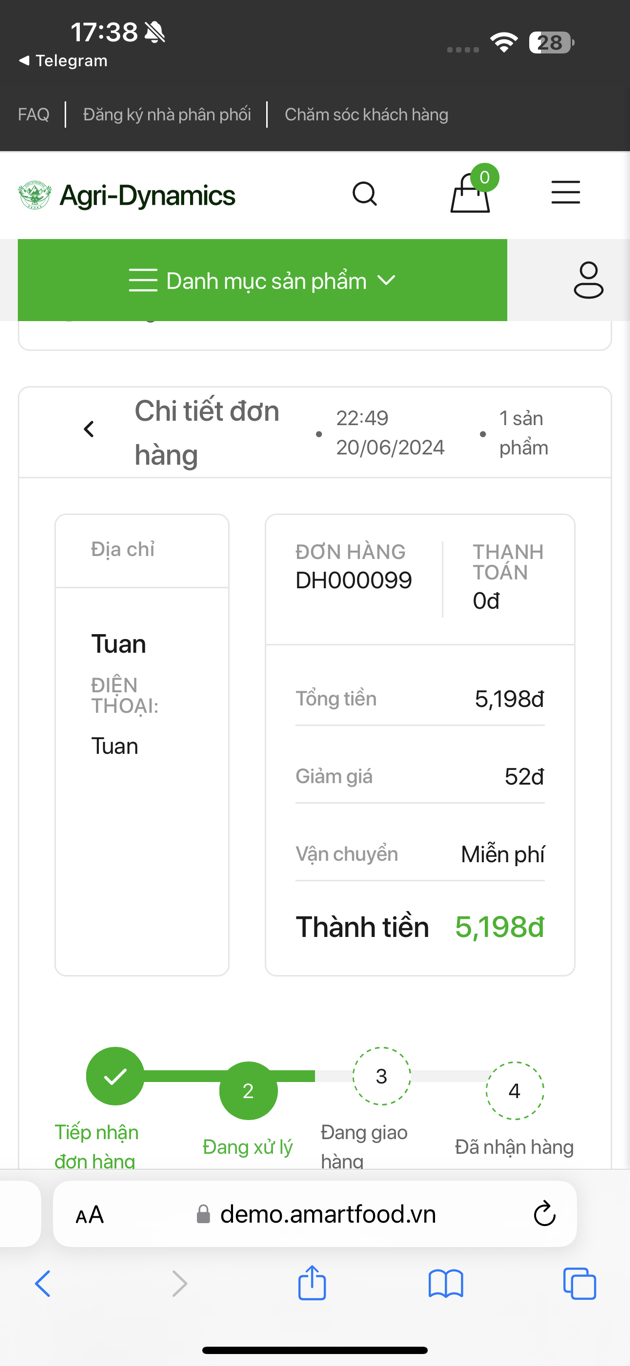Go back in Safari history
Screen dimensions: 630x1366
click(43, 1283)
